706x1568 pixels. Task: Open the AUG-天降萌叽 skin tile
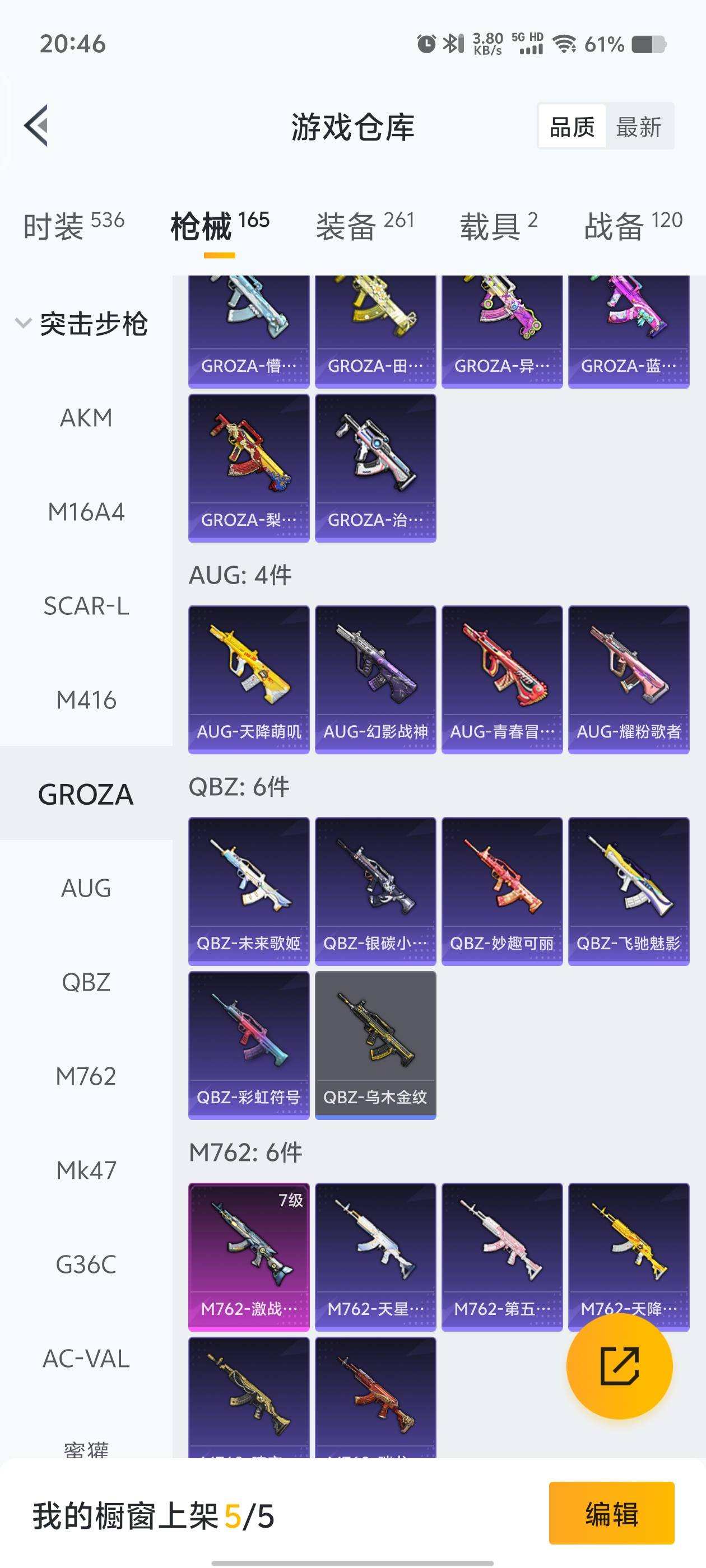249,679
